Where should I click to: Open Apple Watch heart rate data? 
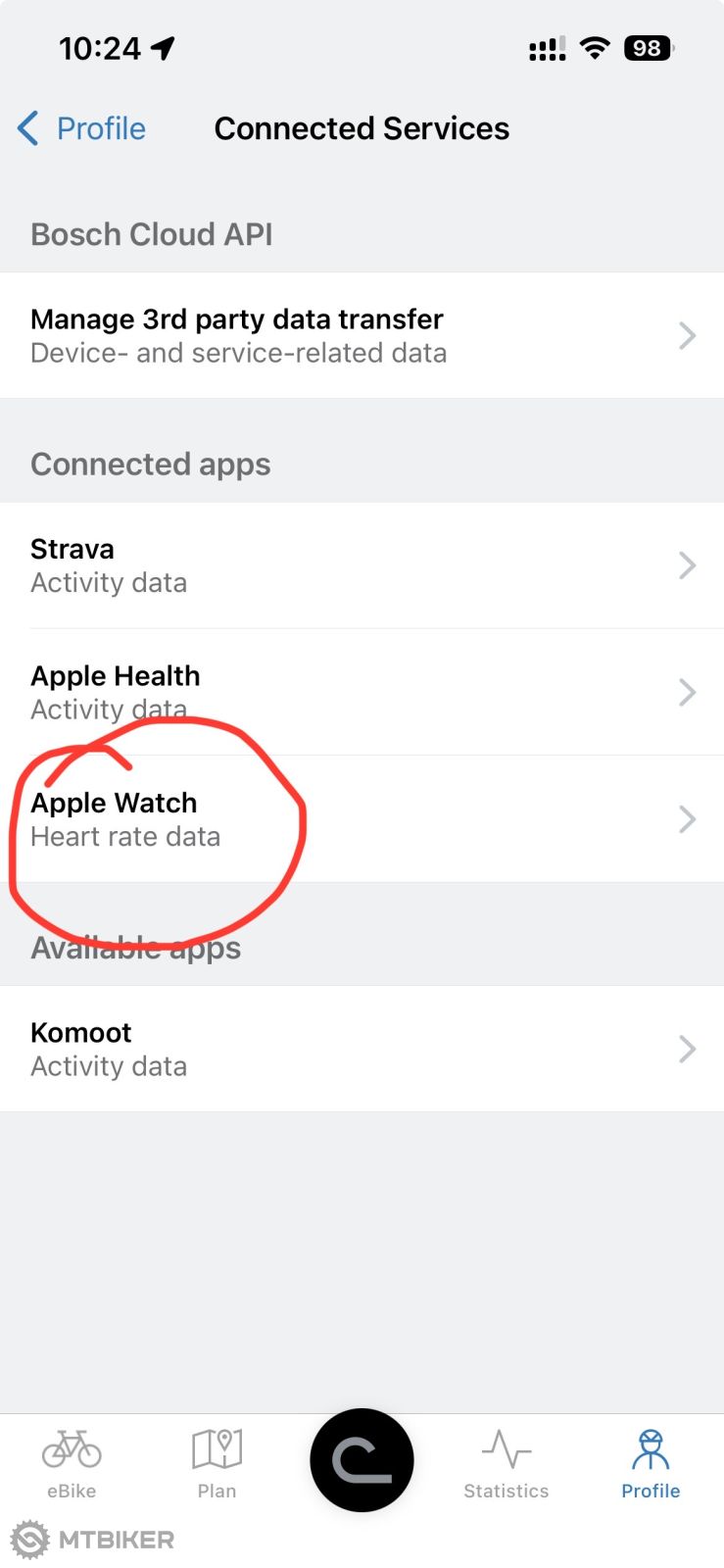[x=362, y=819]
